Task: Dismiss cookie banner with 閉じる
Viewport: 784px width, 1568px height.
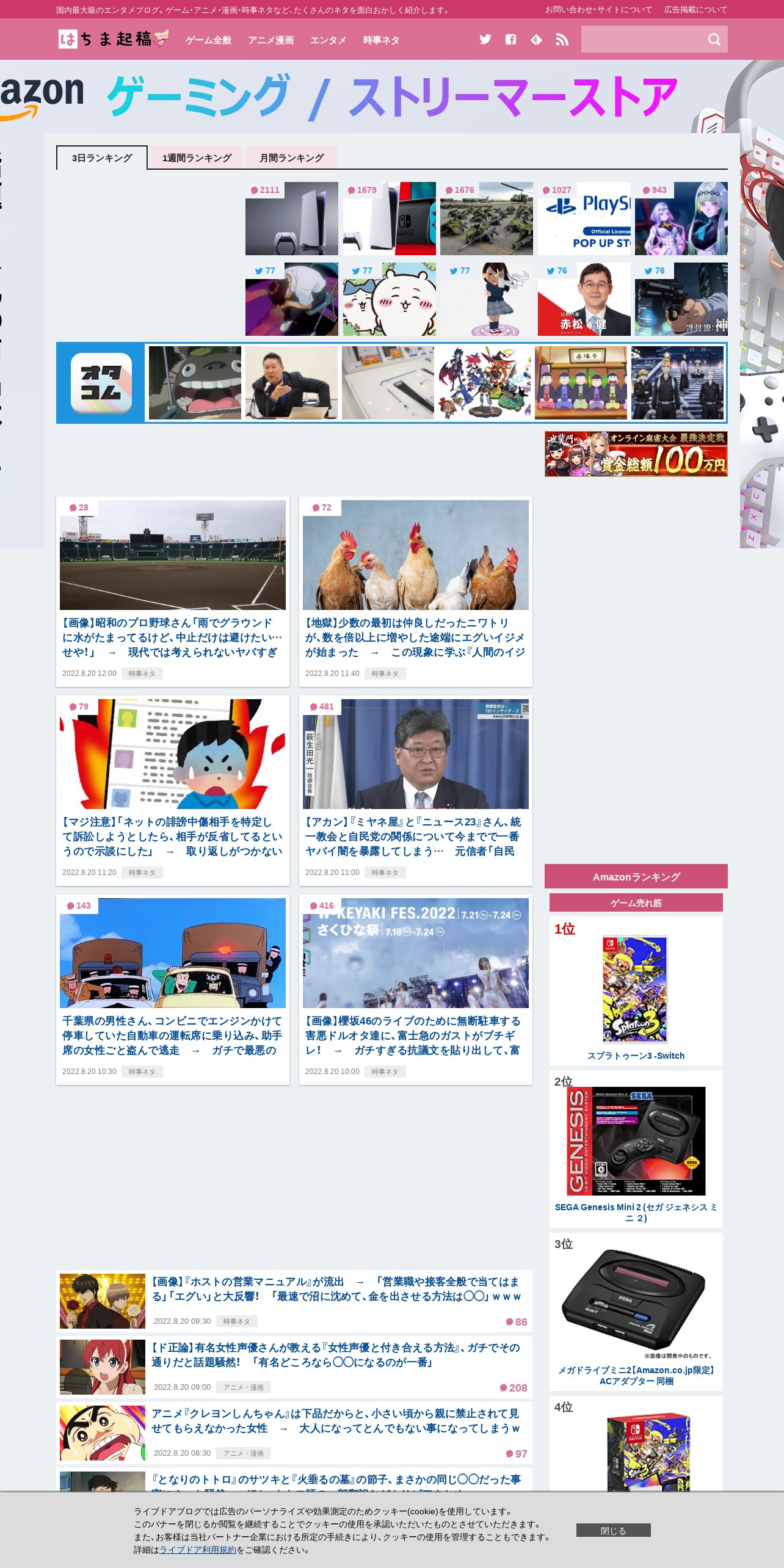Action: (613, 1530)
